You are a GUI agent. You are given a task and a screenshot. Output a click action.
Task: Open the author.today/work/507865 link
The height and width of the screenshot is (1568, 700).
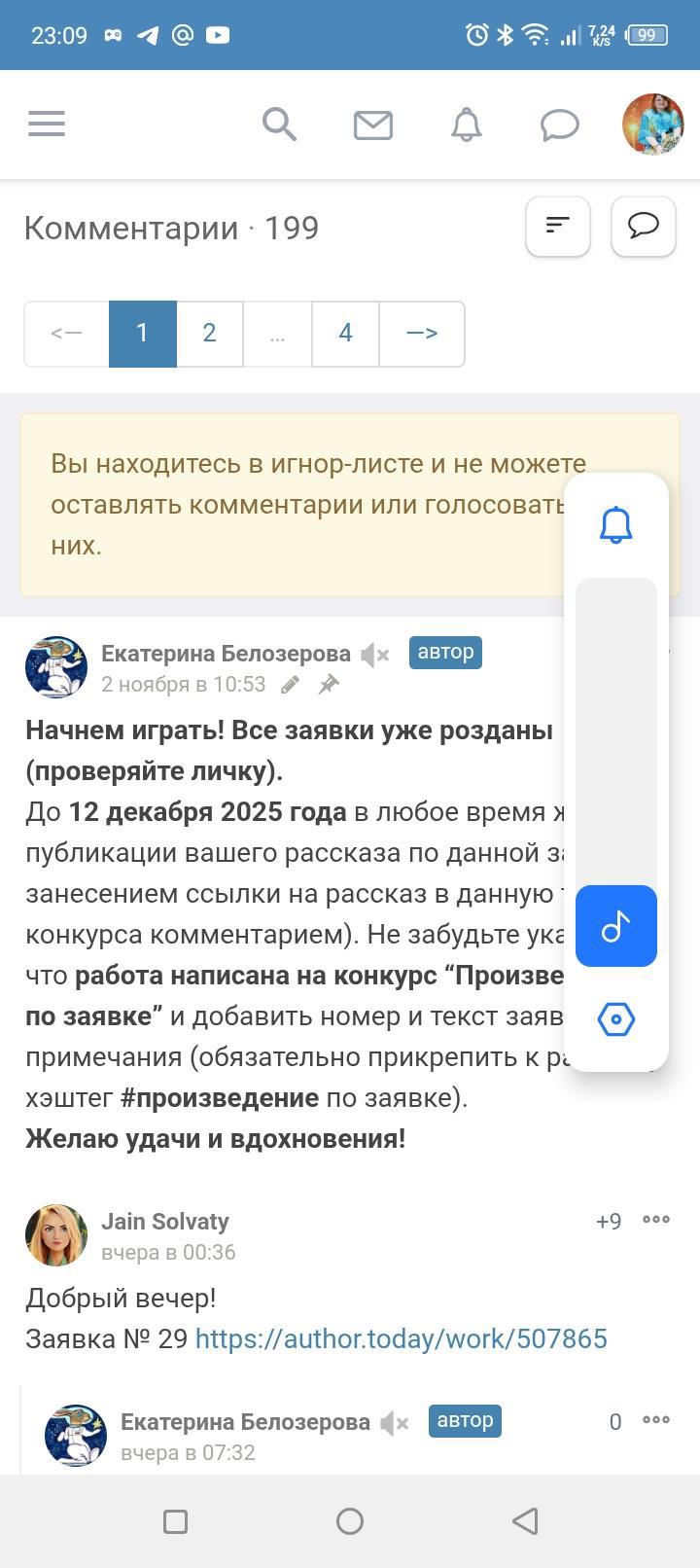click(x=401, y=1339)
